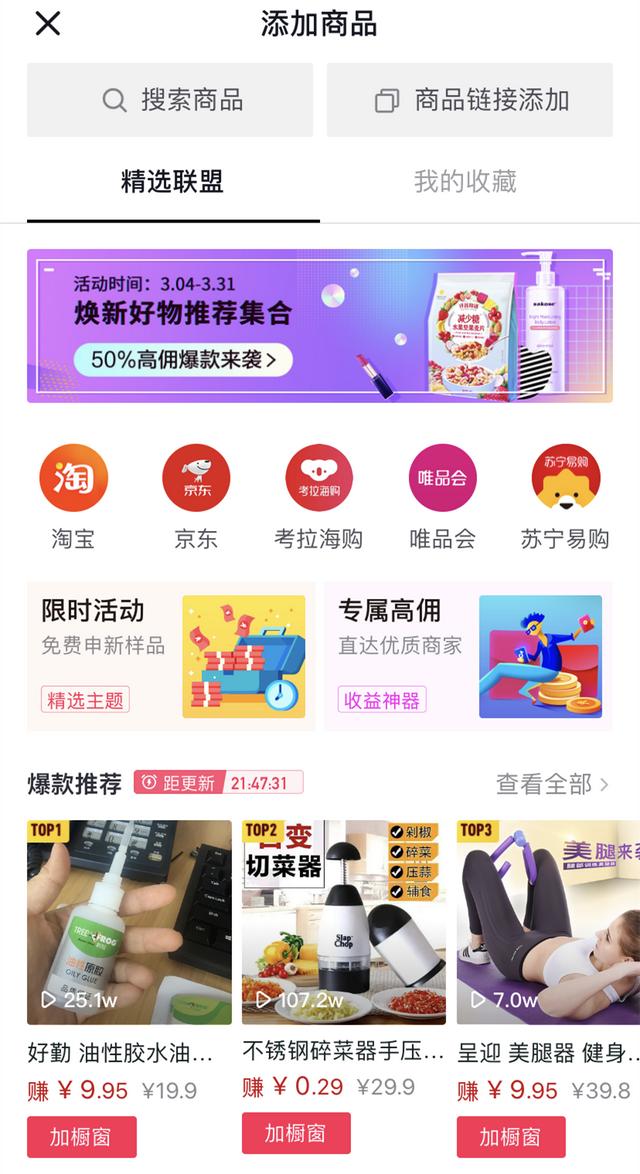Image resolution: width=640 pixels, height=1174 pixels.
Task: Add a product via 商品链接添加
Action: point(470,100)
